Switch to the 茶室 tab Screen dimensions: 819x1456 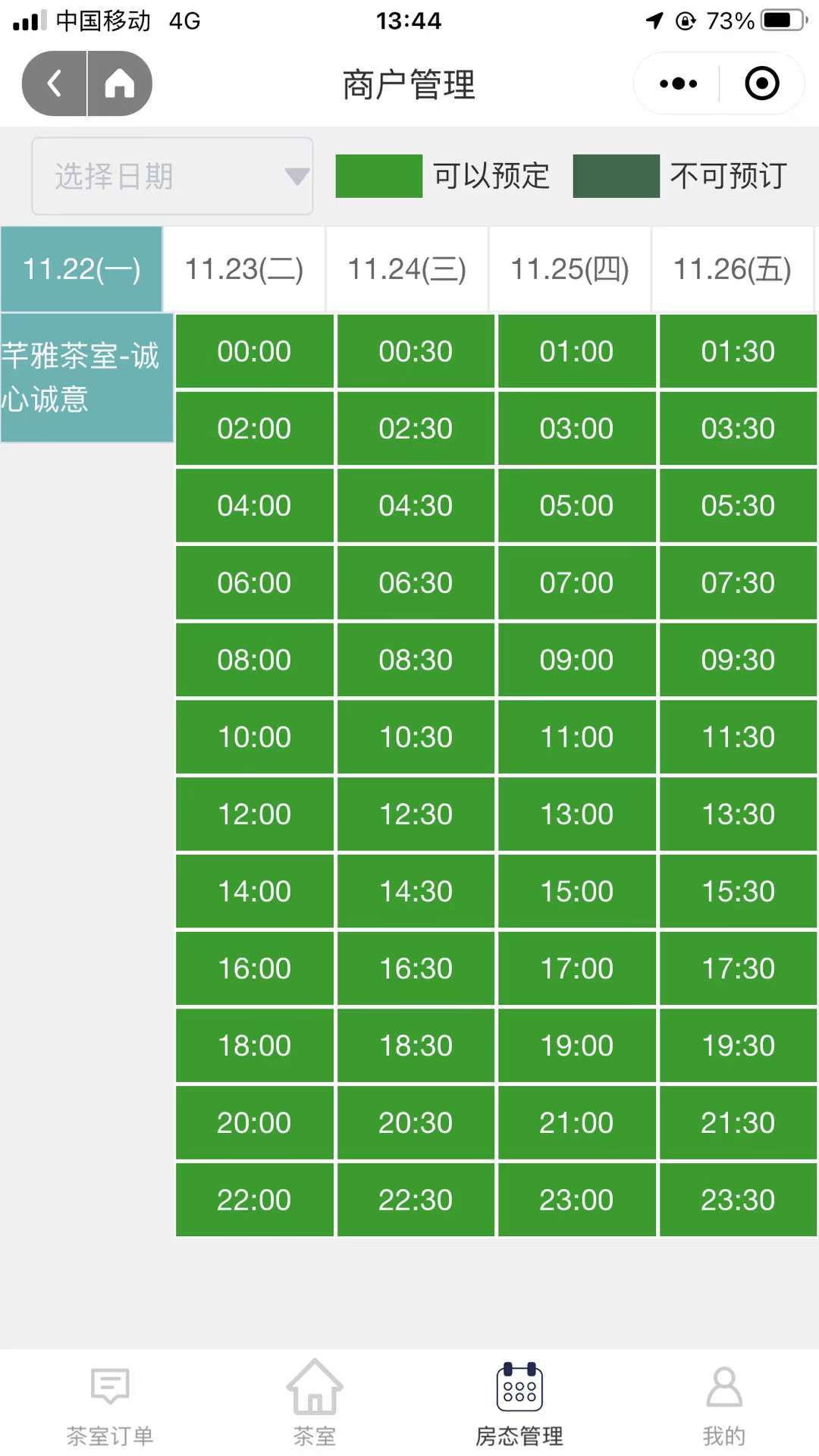(x=314, y=1404)
